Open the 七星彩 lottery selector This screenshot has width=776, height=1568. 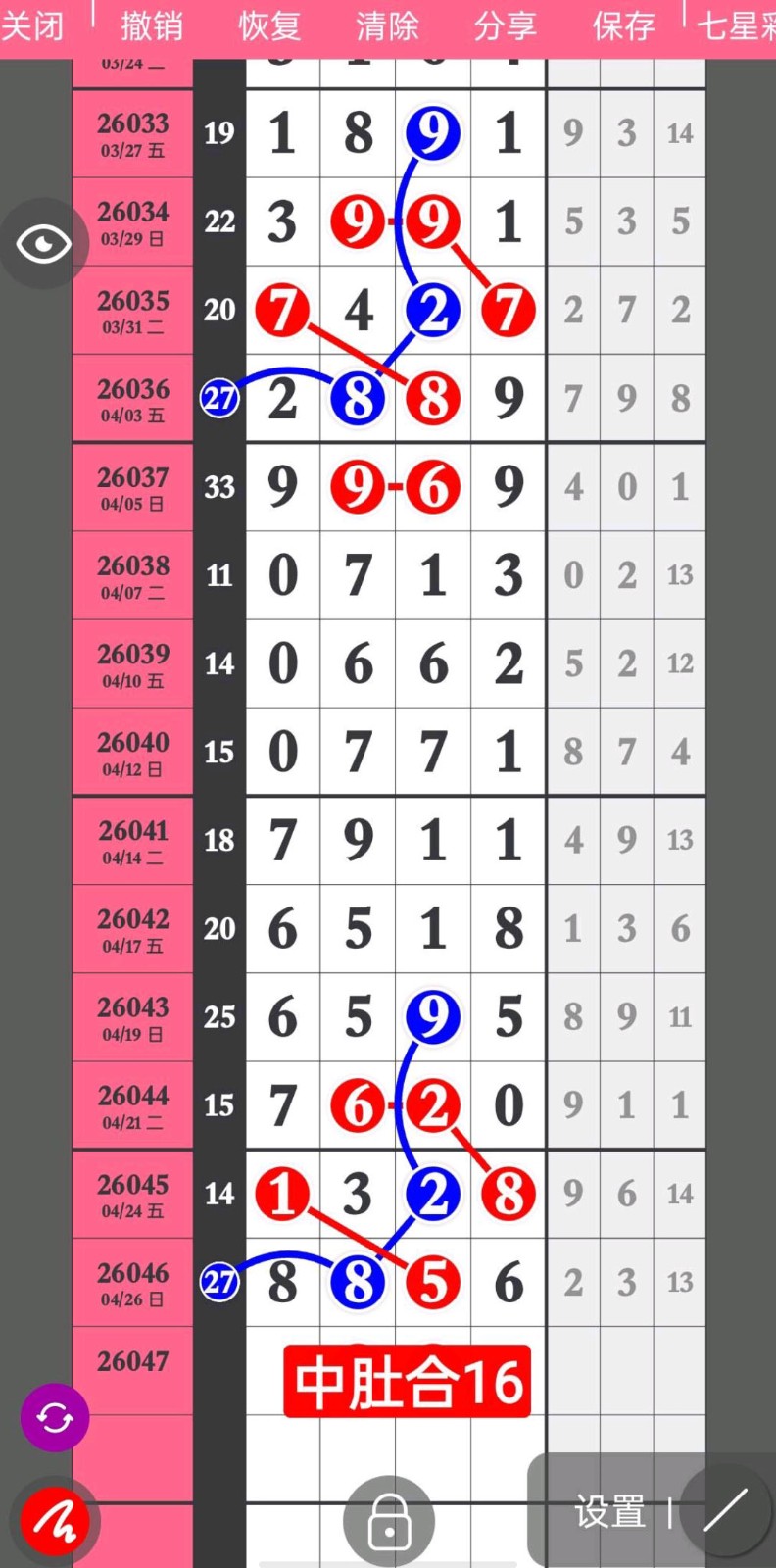[x=735, y=25]
